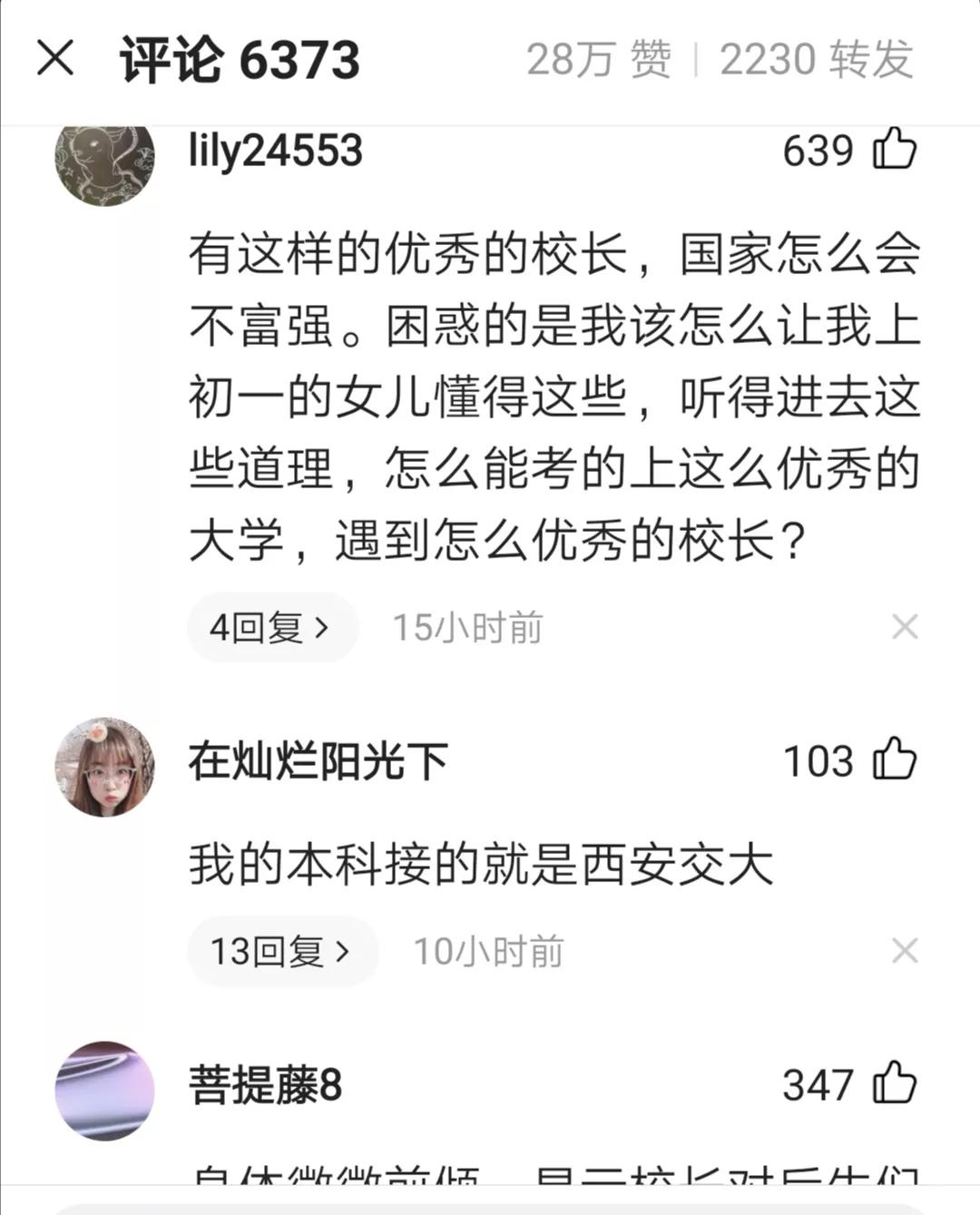
Task: Dismiss lily24553's comment with the X
Action: point(904,627)
